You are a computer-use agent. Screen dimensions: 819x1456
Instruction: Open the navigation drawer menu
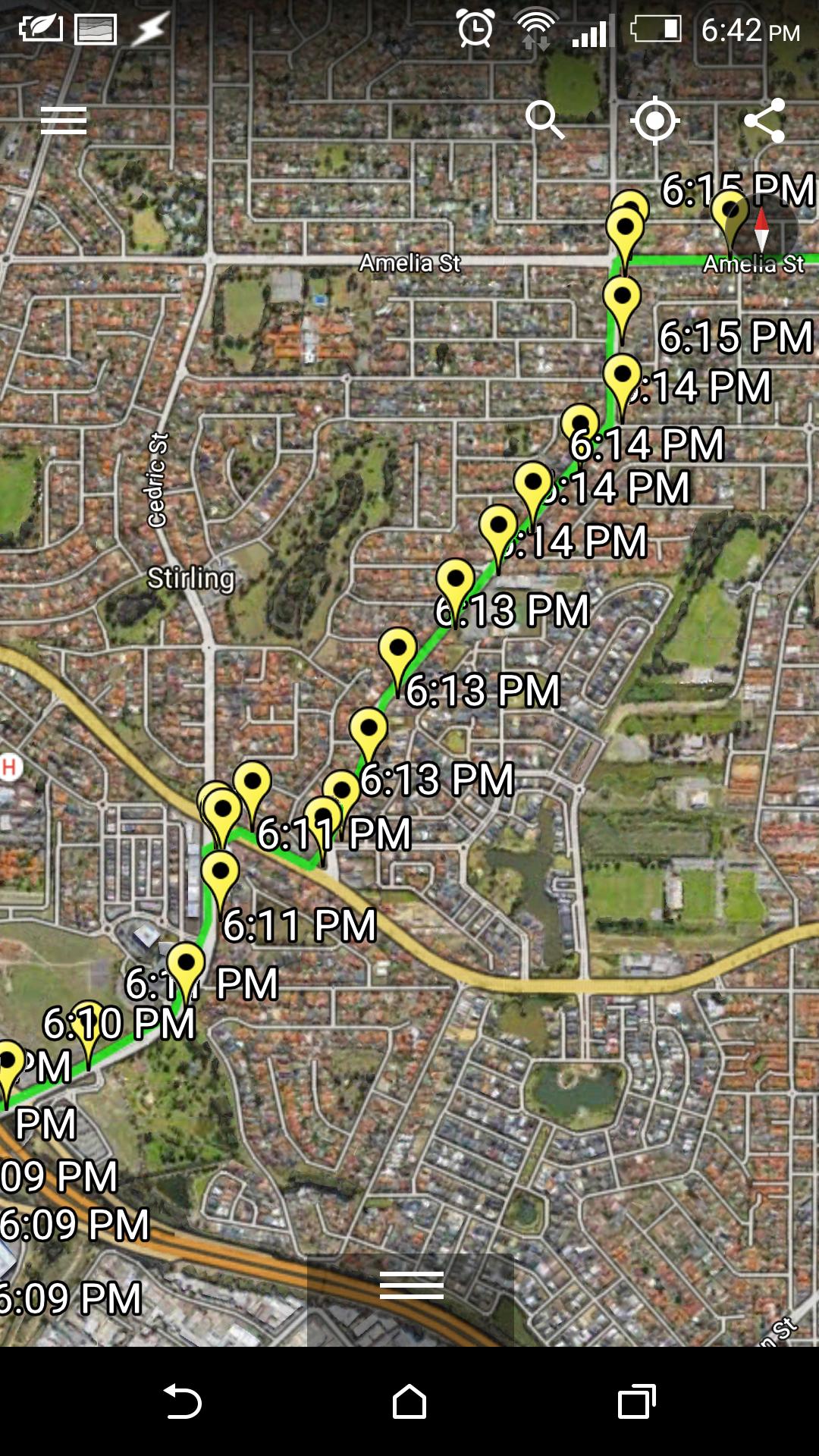coord(64,121)
